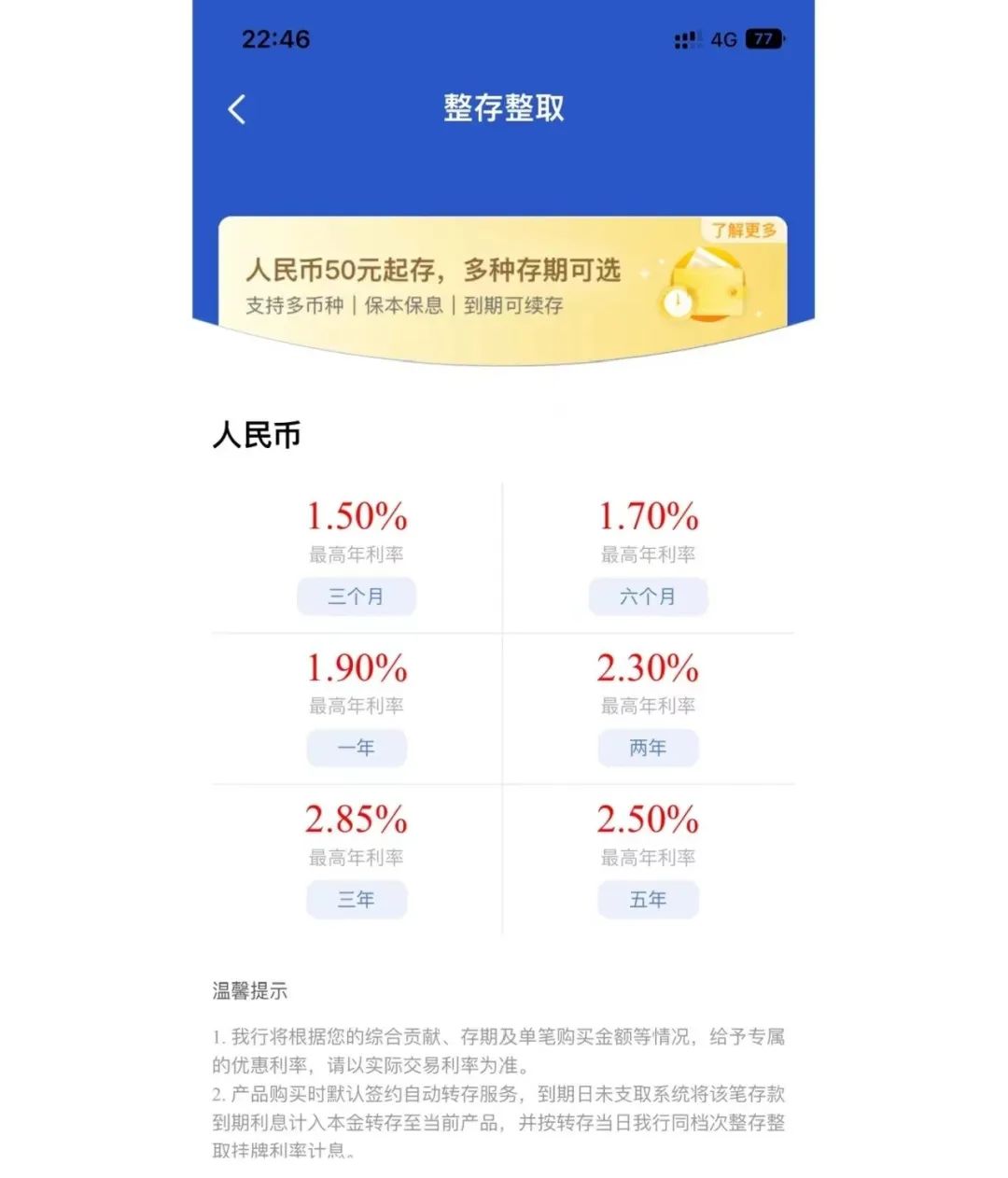
Task: Tap the 温馨提示 notice text
Action: click(252, 991)
